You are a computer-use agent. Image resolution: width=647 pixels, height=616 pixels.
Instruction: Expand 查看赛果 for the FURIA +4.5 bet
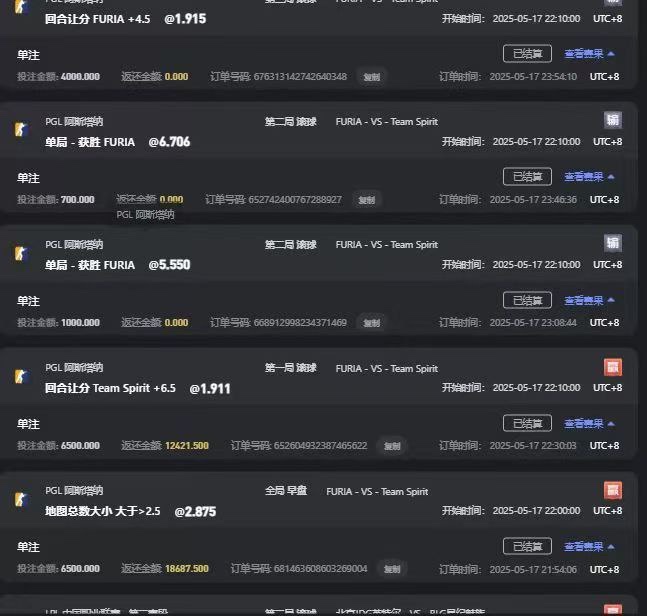tap(589, 53)
